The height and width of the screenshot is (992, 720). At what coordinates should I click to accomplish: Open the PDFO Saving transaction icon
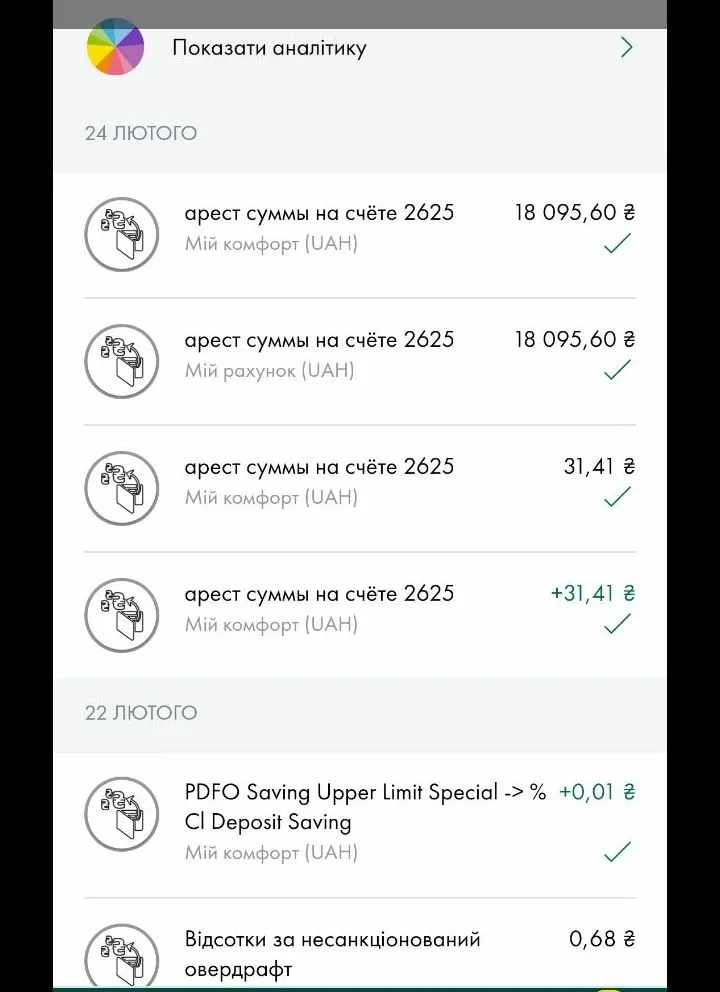pos(122,815)
